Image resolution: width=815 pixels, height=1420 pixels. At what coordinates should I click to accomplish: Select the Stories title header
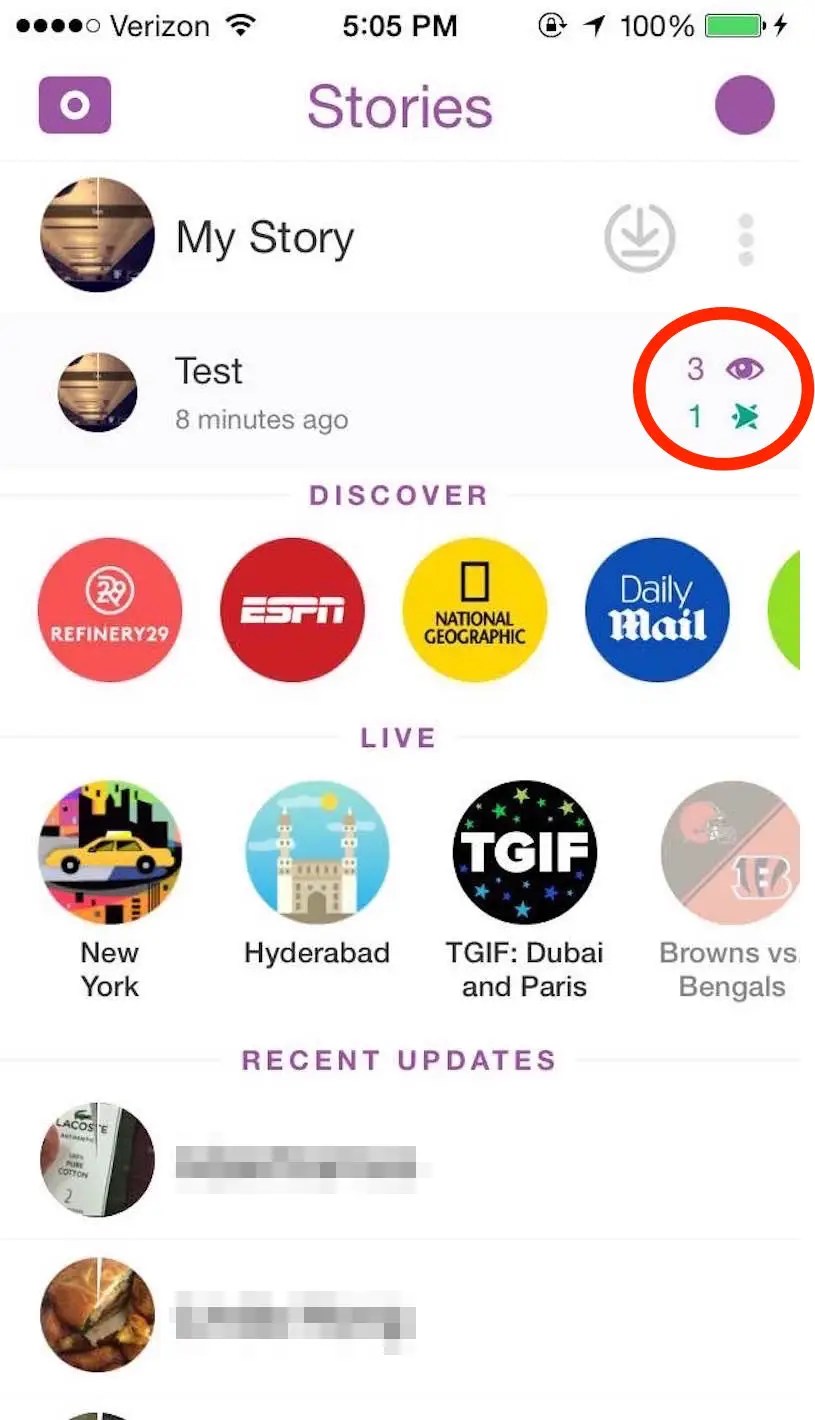point(399,107)
